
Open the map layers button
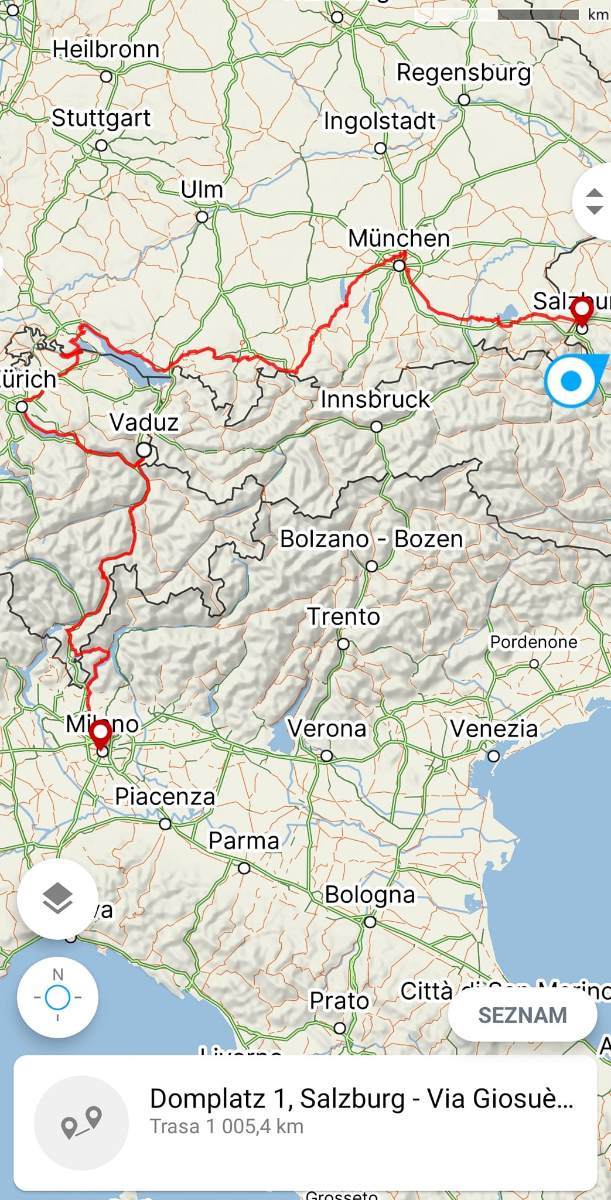(x=58, y=899)
